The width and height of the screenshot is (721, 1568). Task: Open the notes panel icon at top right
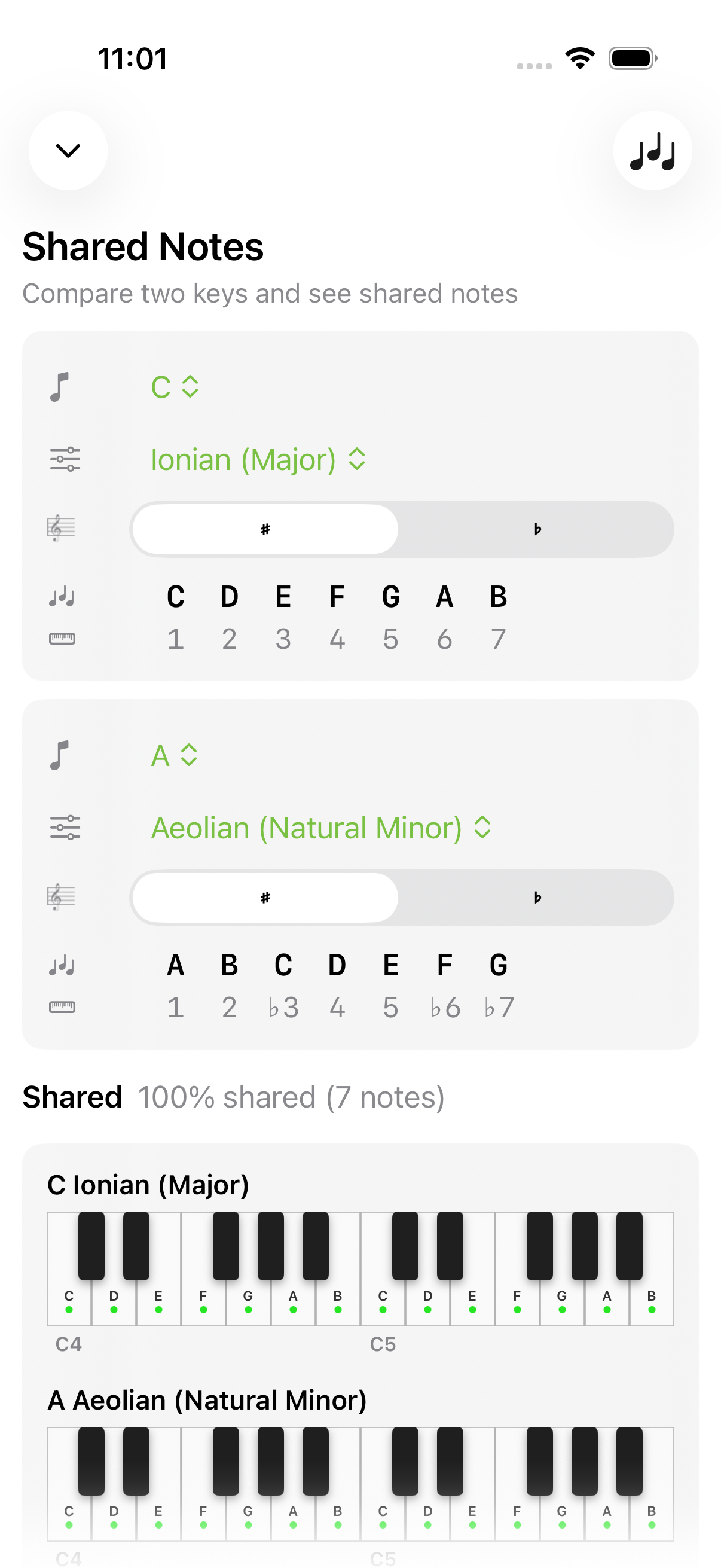click(x=652, y=151)
